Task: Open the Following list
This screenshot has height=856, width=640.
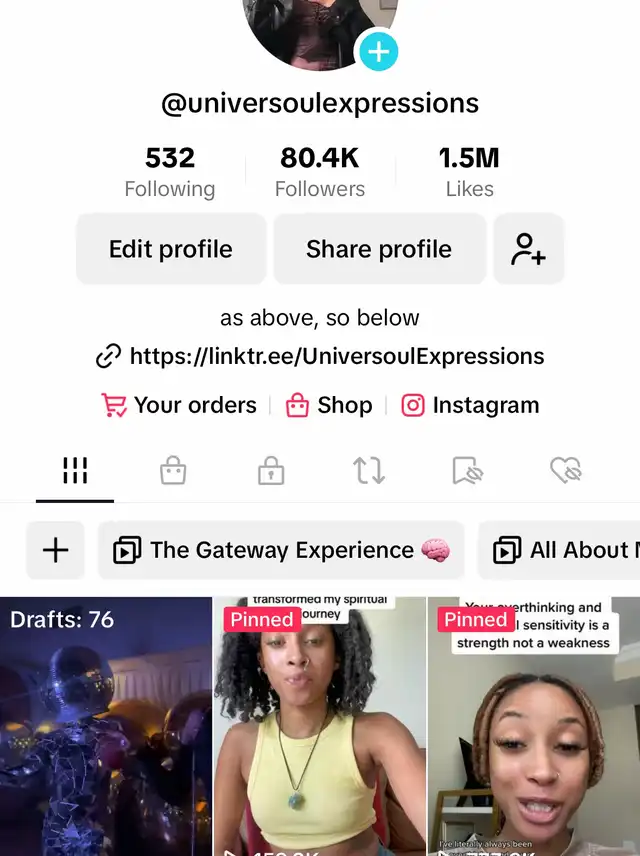Action: point(170,173)
